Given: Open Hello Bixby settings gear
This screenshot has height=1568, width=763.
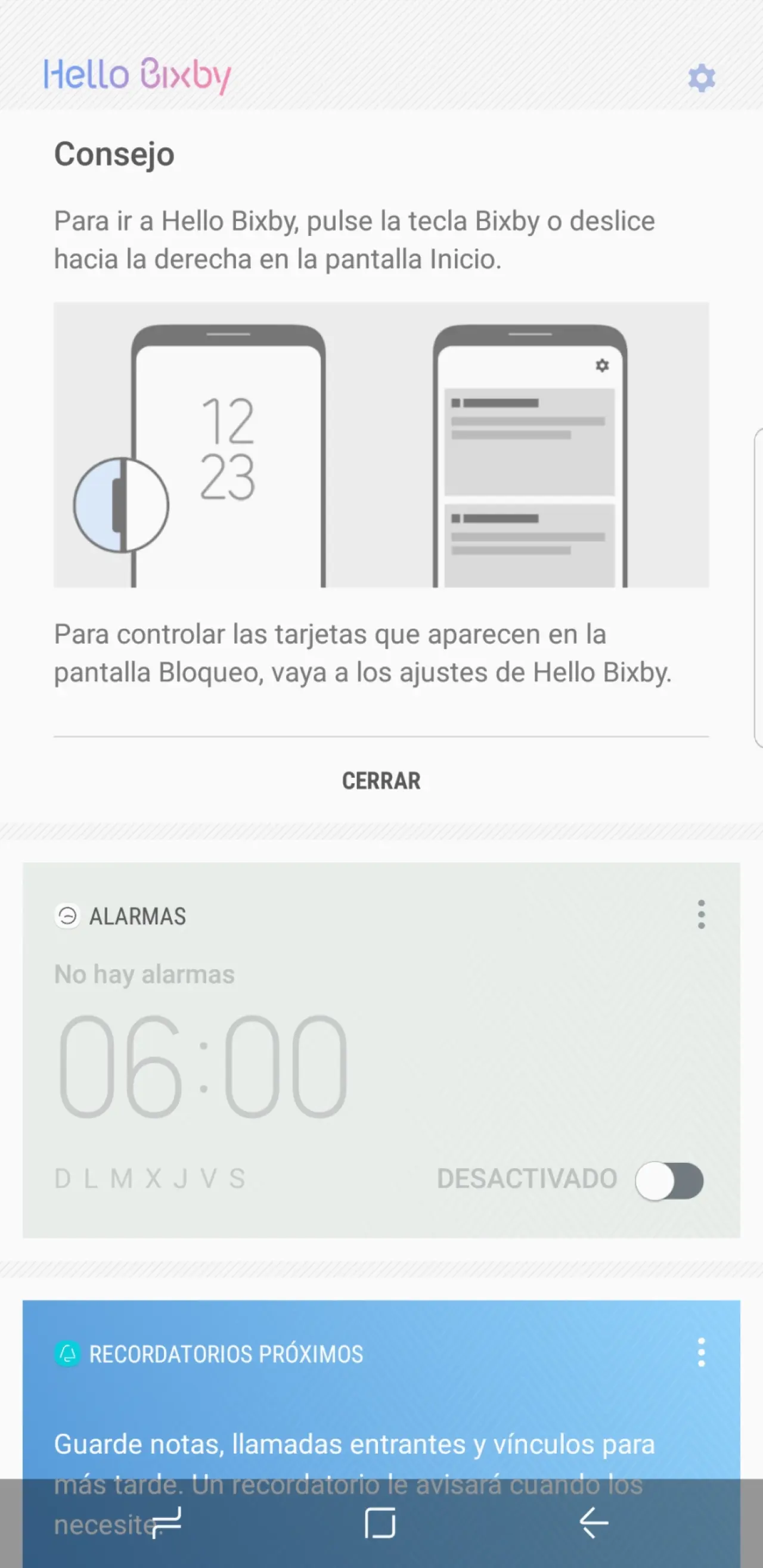Looking at the screenshot, I should point(701,78).
